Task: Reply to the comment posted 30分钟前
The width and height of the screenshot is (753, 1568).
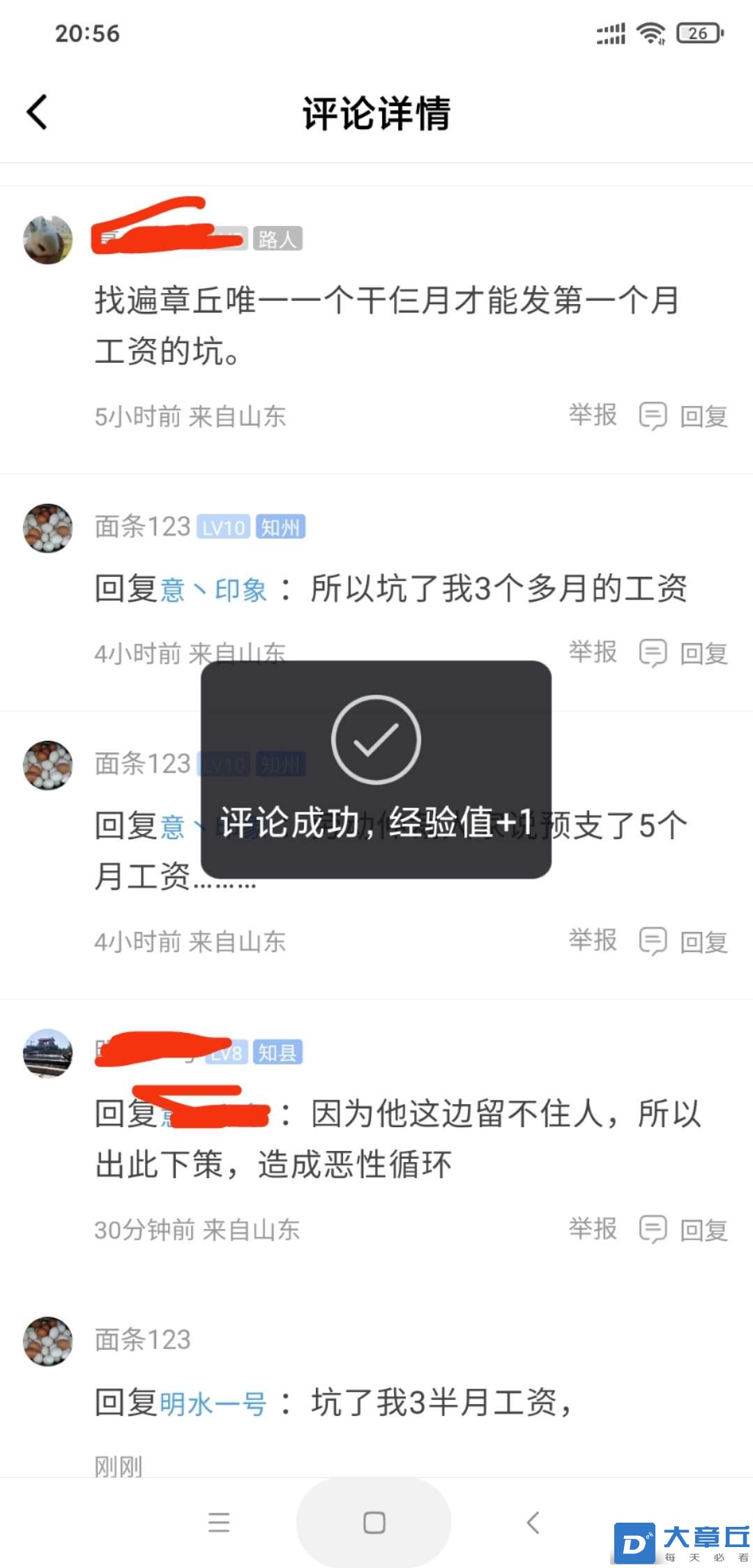Action: pos(685,1230)
